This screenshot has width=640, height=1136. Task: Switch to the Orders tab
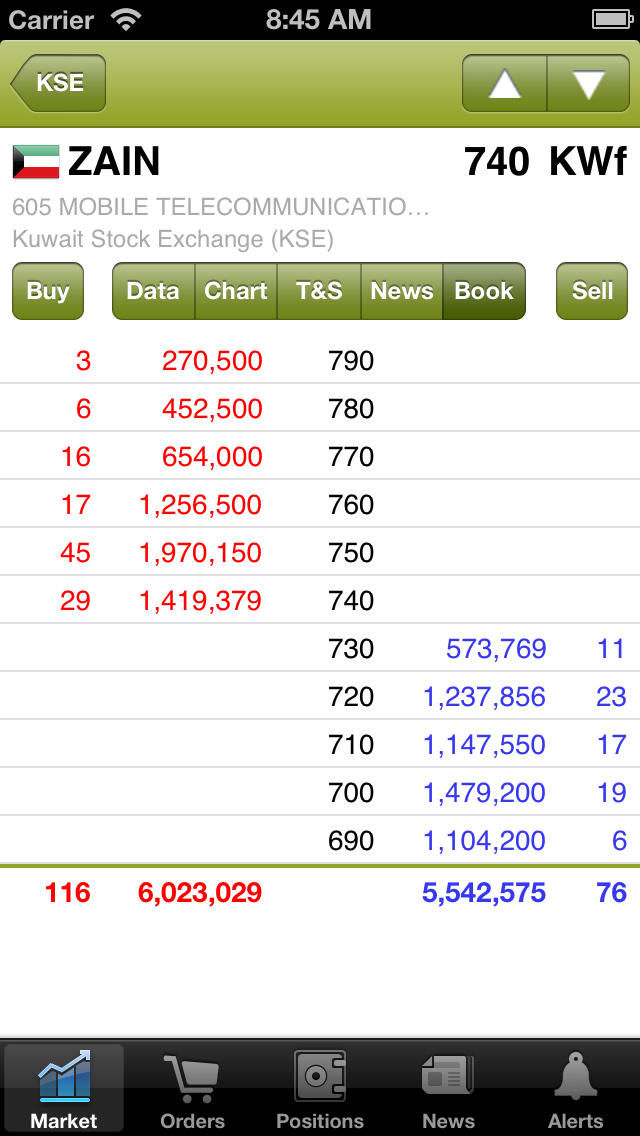[192, 1088]
